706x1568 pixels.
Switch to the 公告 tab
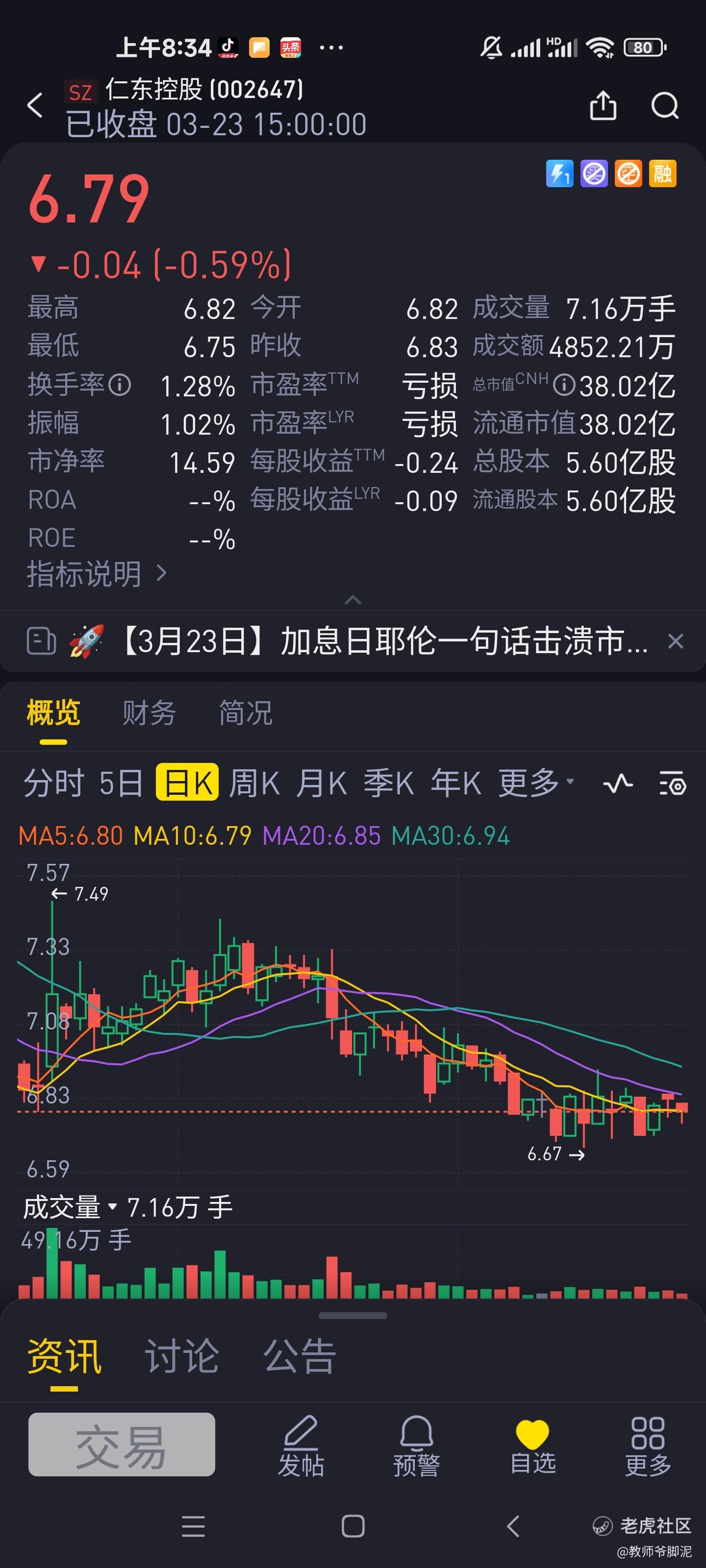click(x=299, y=1357)
